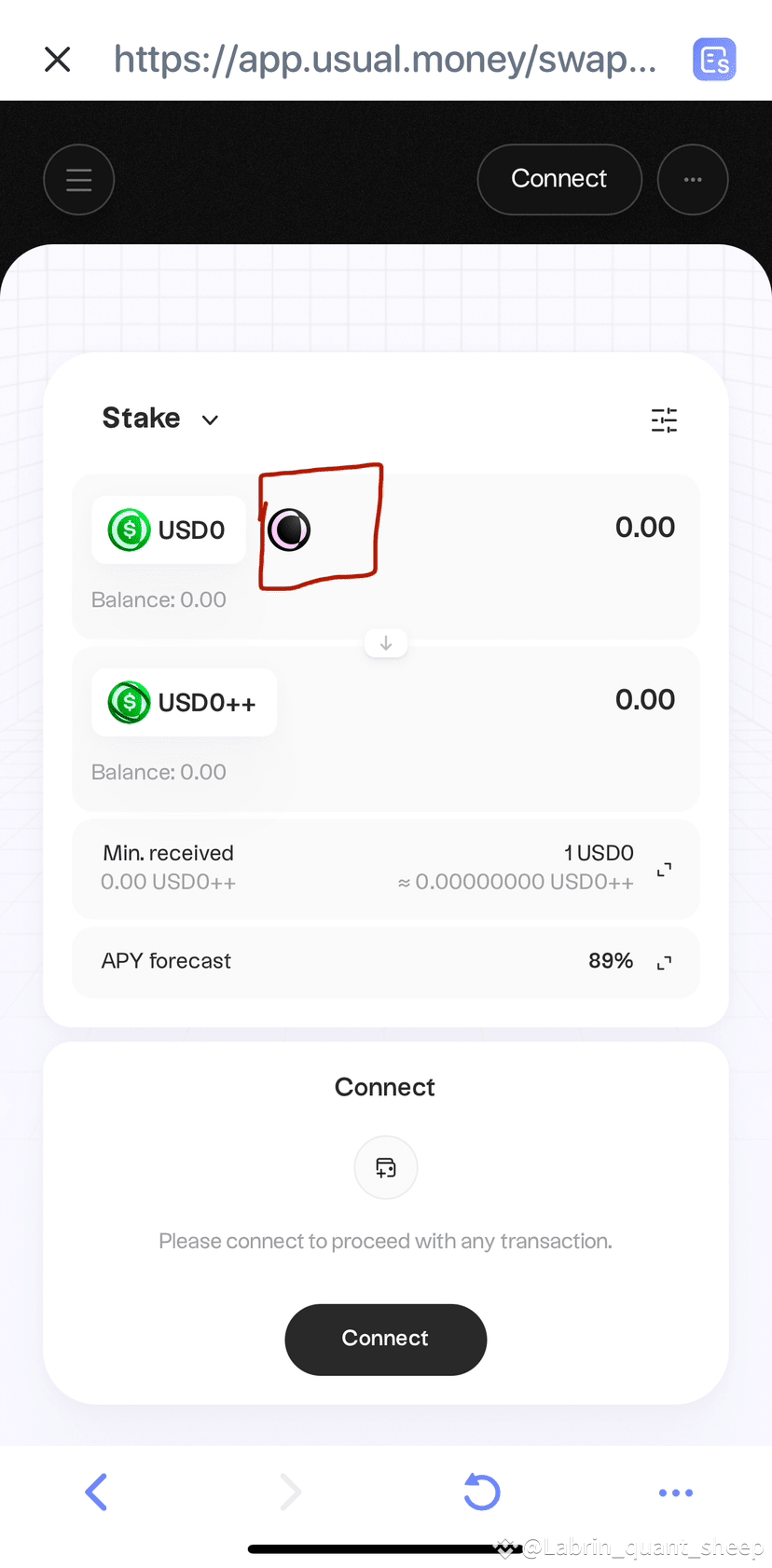The image size is (772, 1568).
Task: Flip swap direction with arrow
Action: click(x=386, y=643)
